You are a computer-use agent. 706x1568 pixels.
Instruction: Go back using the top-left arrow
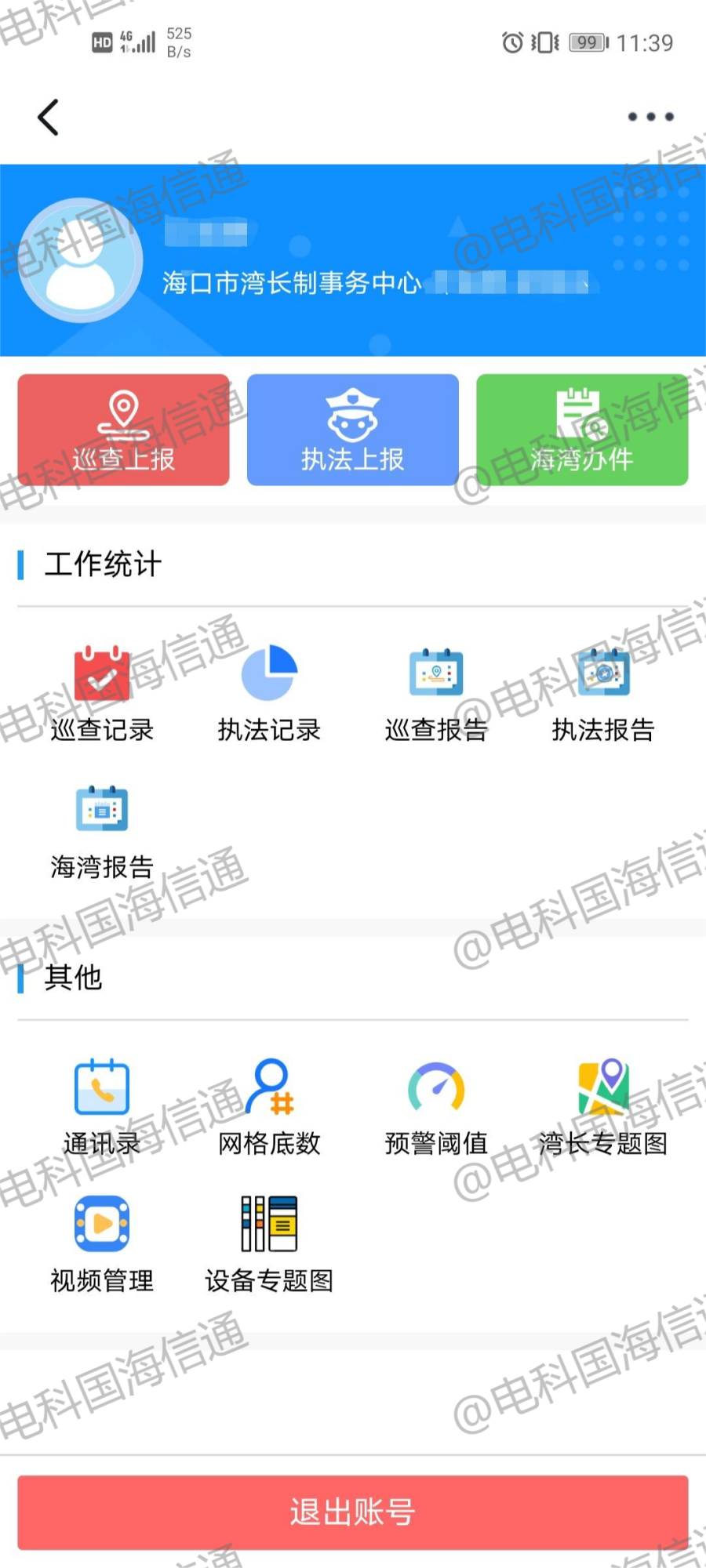click(49, 118)
